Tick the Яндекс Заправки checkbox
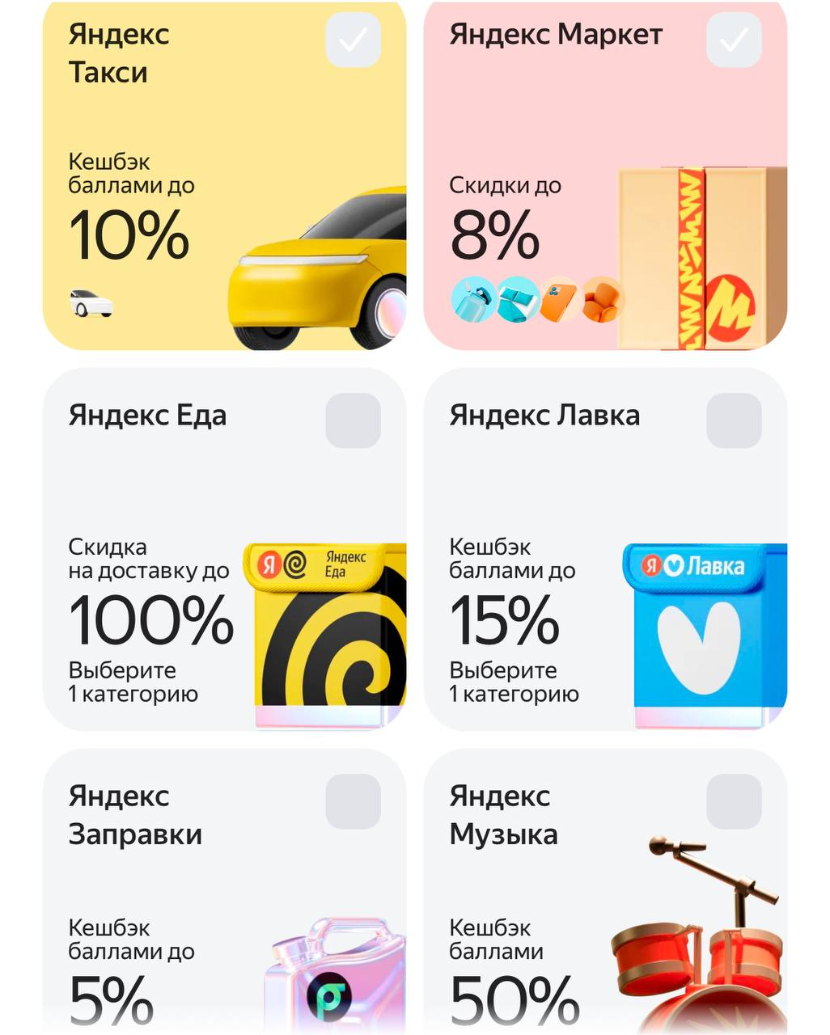Image resolution: width=830 pixels, height=1035 pixels. pyautogui.click(x=353, y=801)
